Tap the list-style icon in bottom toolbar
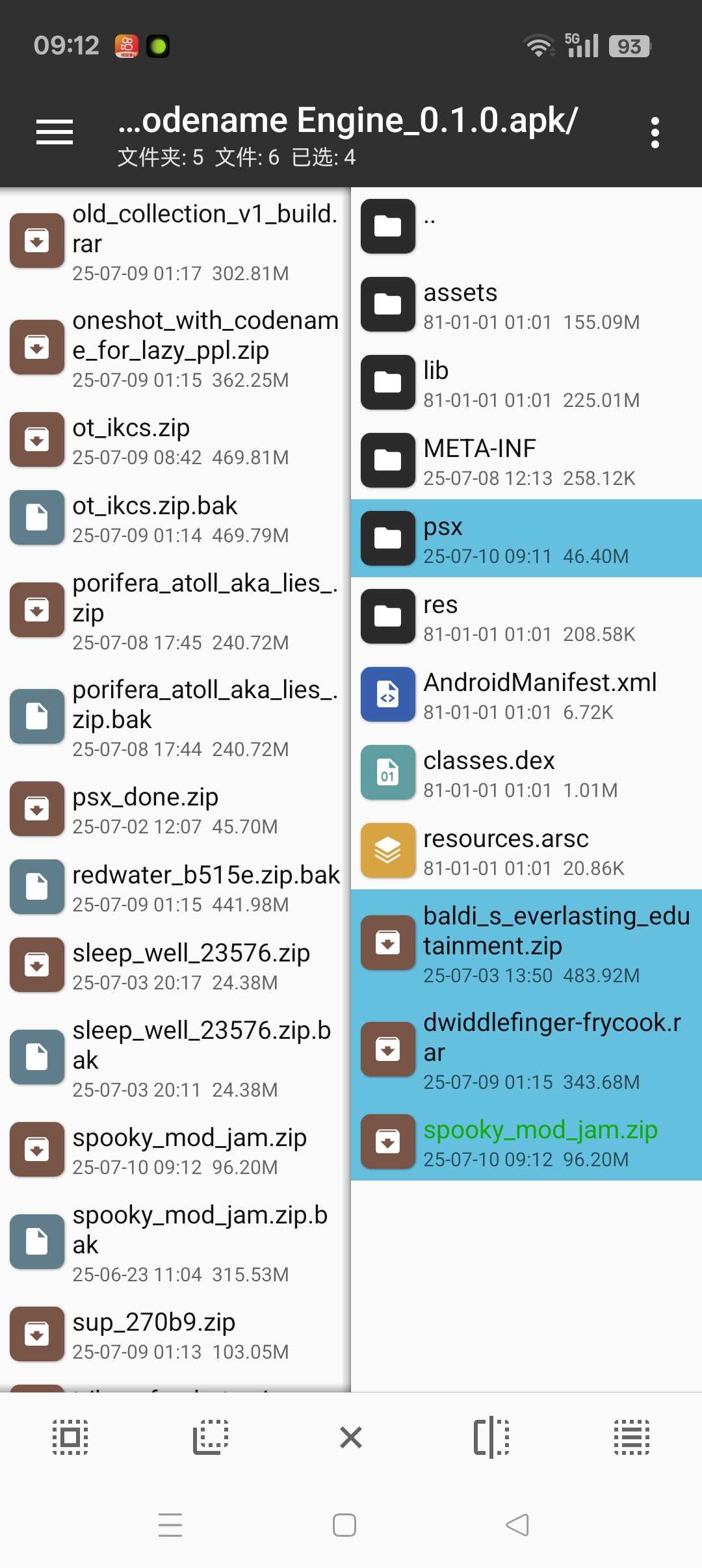Viewport: 702px width, 1568px height. pos(632,1437)
